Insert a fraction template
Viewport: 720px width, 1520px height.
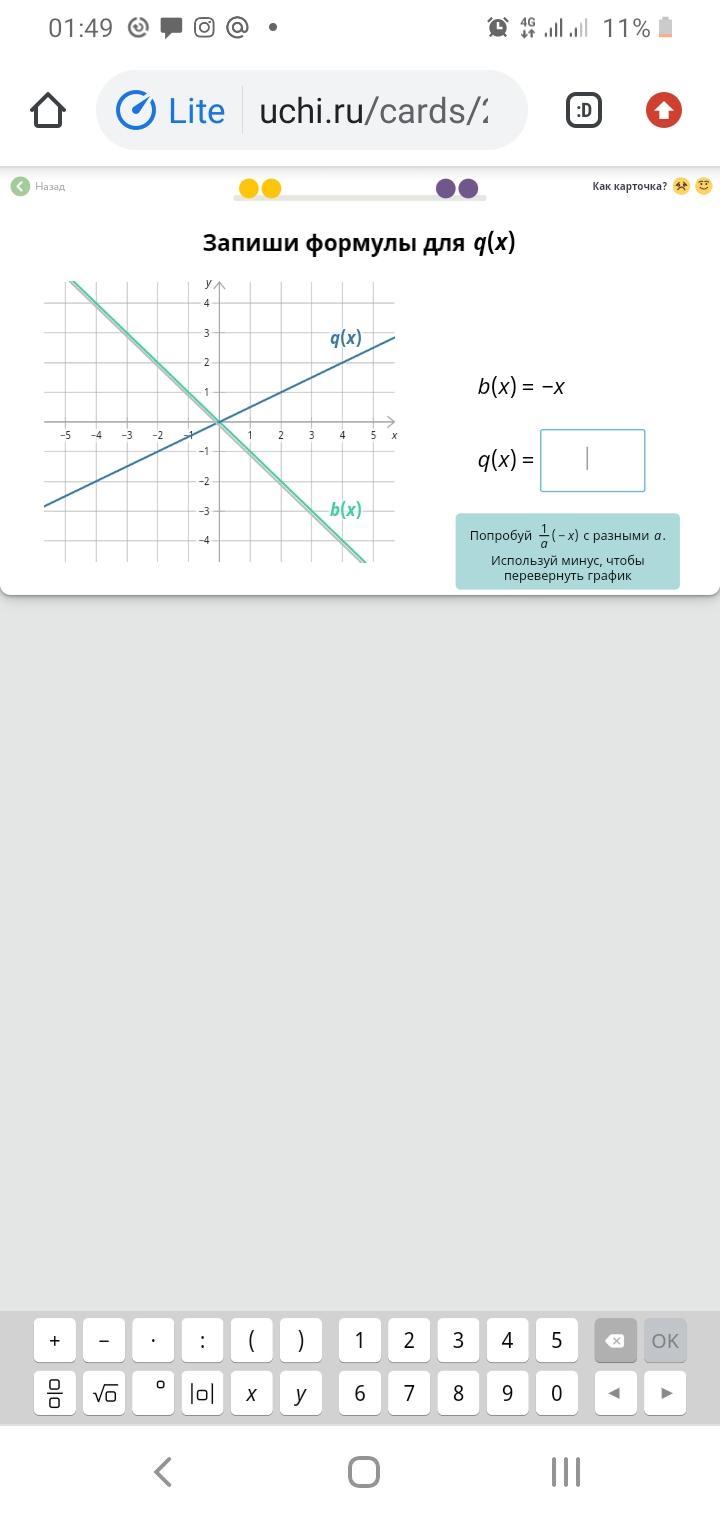click(55, 1393)
